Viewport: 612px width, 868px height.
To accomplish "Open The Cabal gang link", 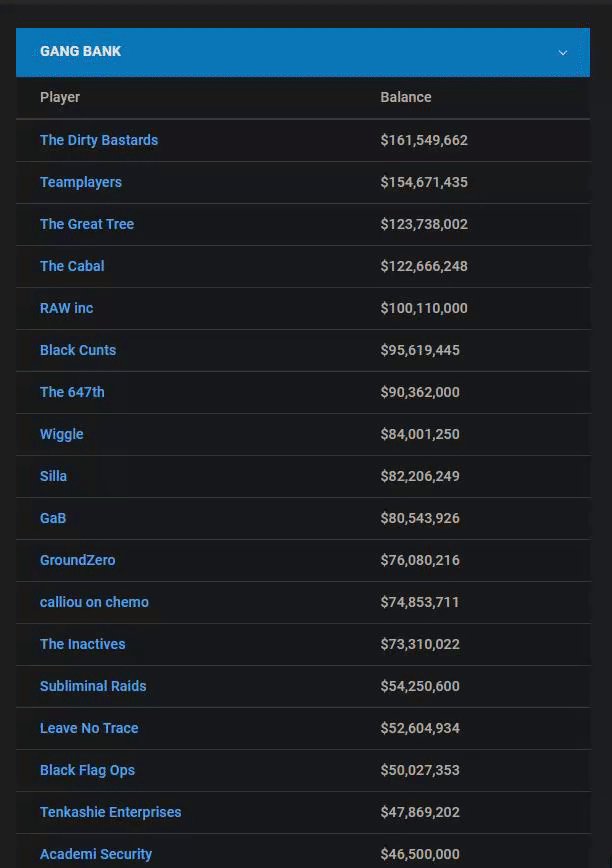I will [72, 266].
